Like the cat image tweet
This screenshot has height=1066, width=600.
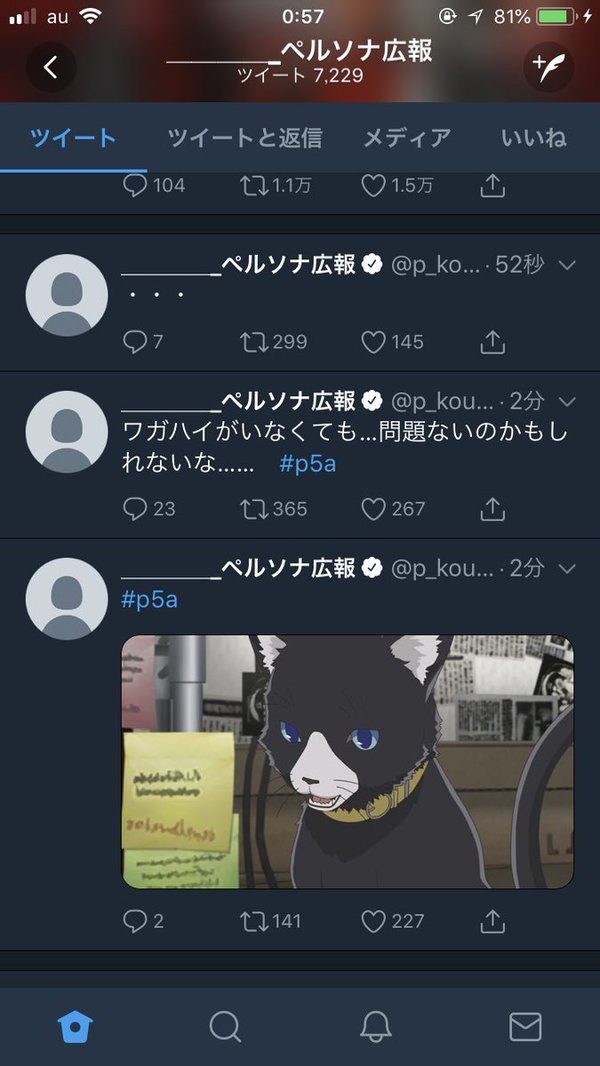pos(374,921)
